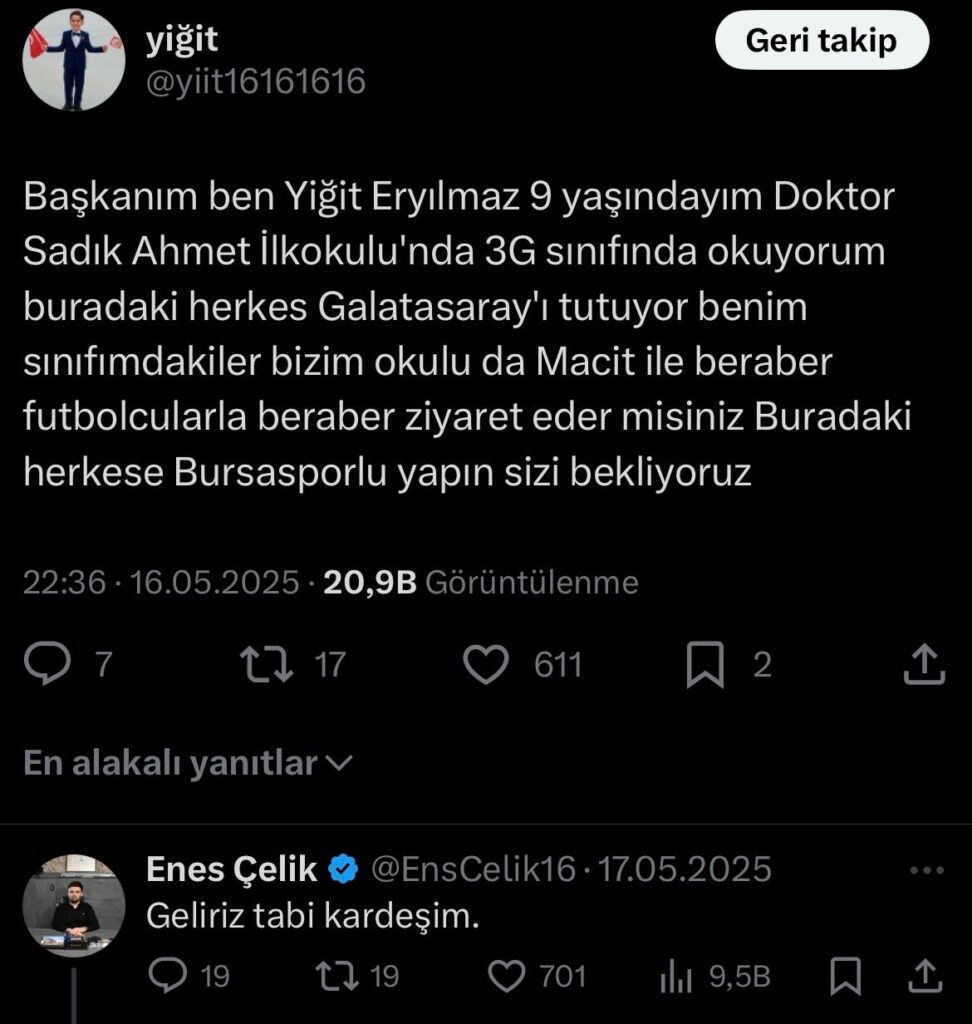Open yiğit's profile picture

coord(74,60)
